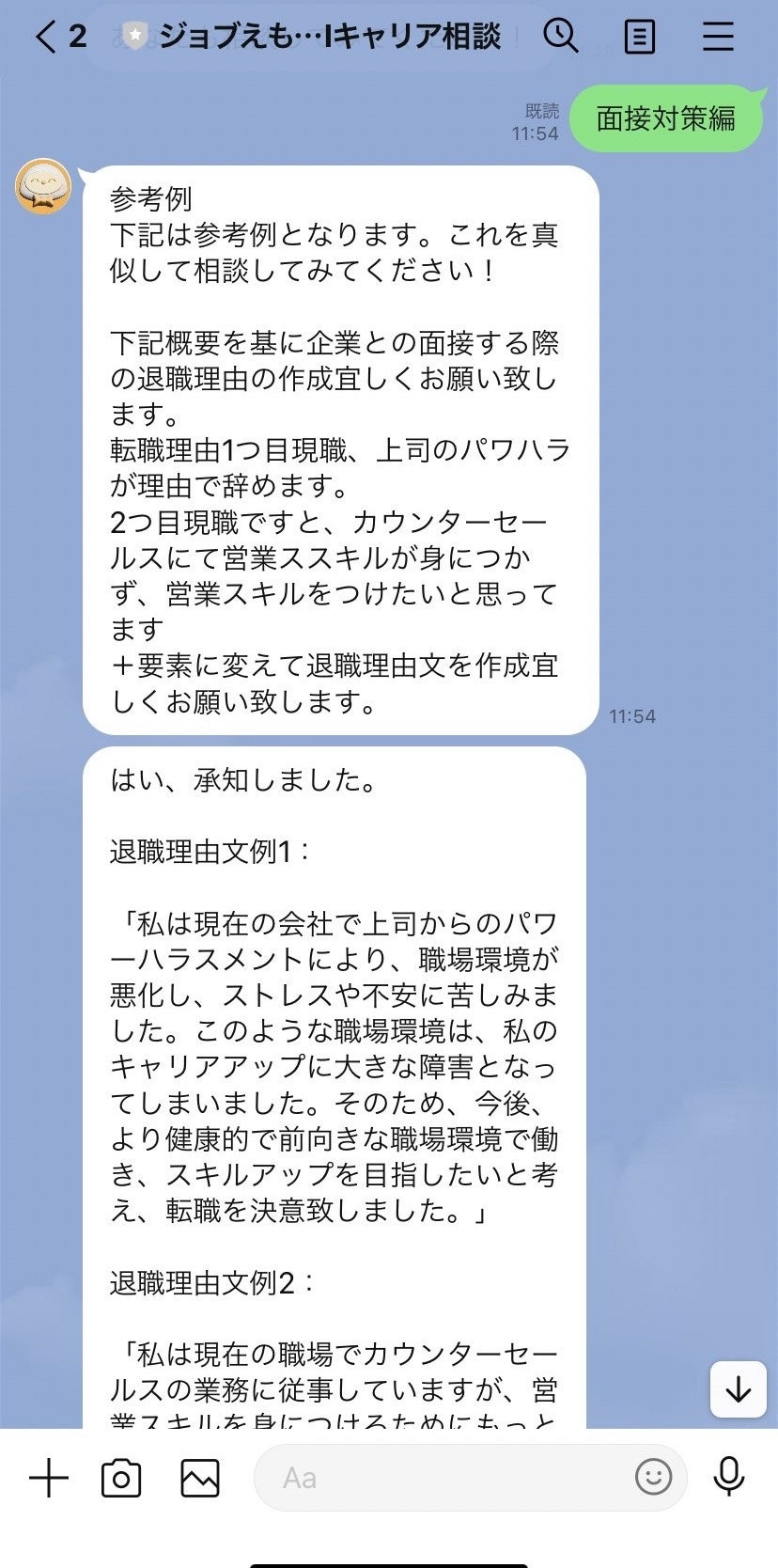Launch the camera from the chat bar
The height and width of the screenshot is (1568, 778).
[121, 1478]
